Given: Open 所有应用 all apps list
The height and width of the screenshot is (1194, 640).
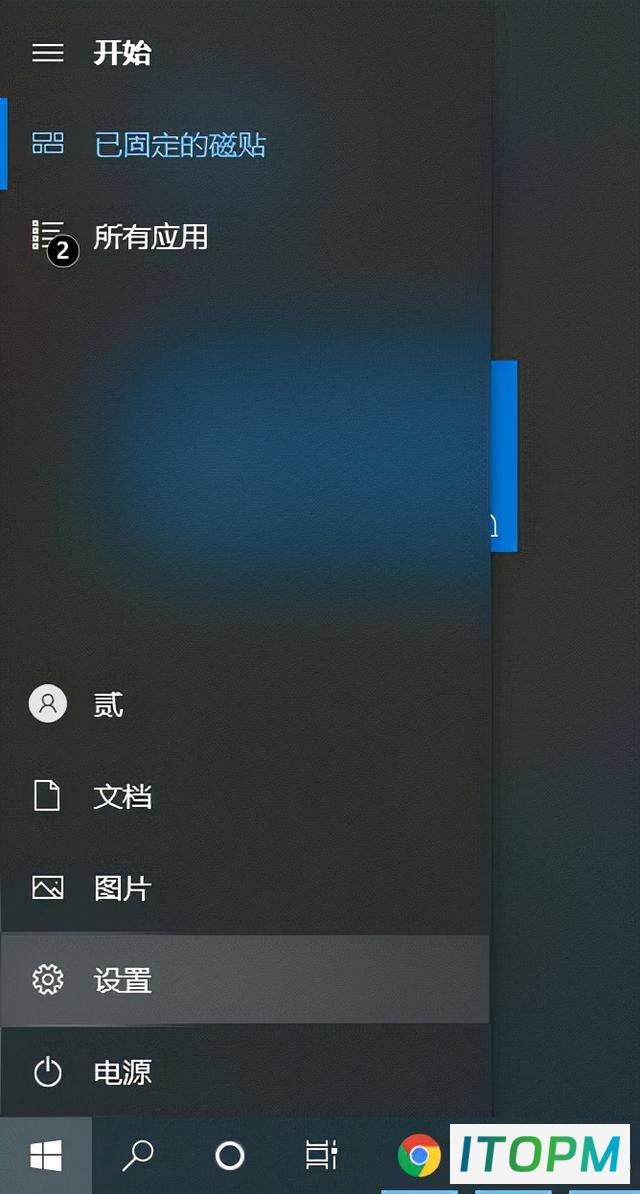Looking at the screenshot, I should (x=245, y=237).
